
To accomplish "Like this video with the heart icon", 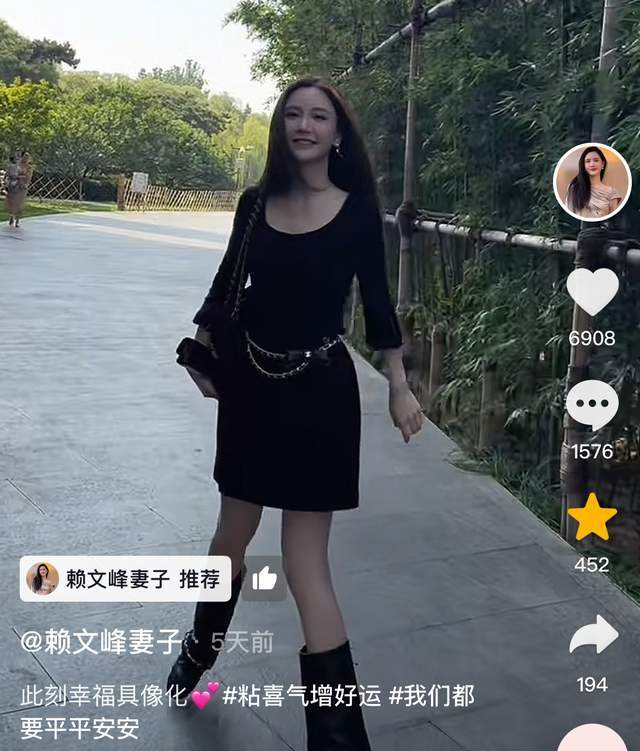I will pos(592,291).
